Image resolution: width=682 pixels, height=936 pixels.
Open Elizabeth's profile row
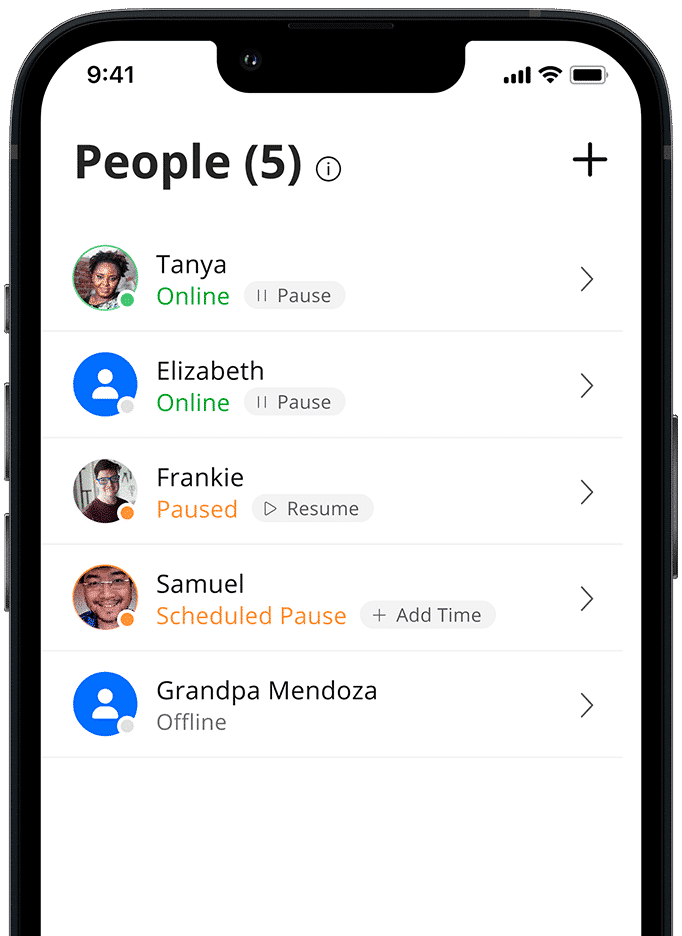click(x=586, y=386)
